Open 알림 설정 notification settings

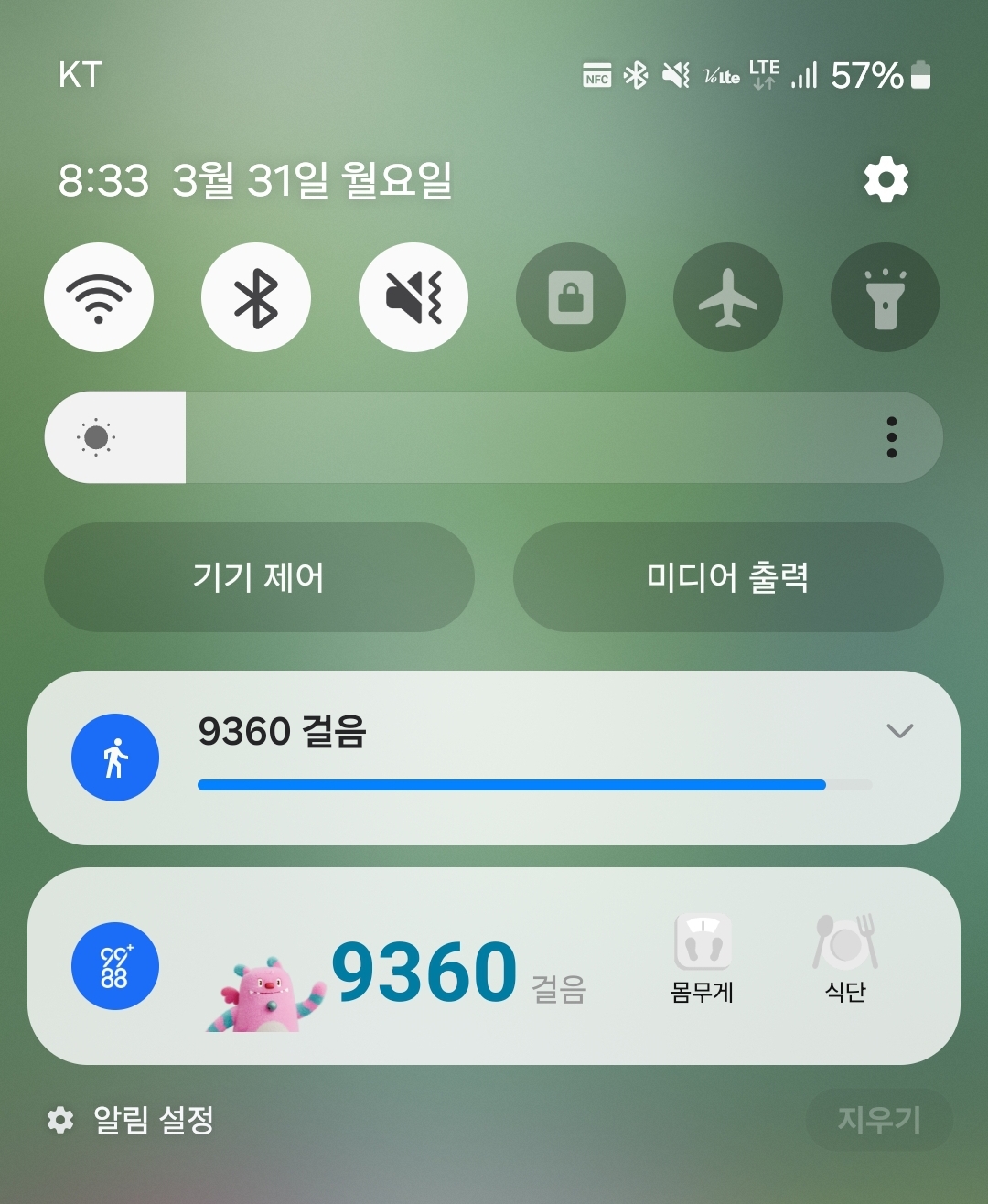(x=132, y=1120)
